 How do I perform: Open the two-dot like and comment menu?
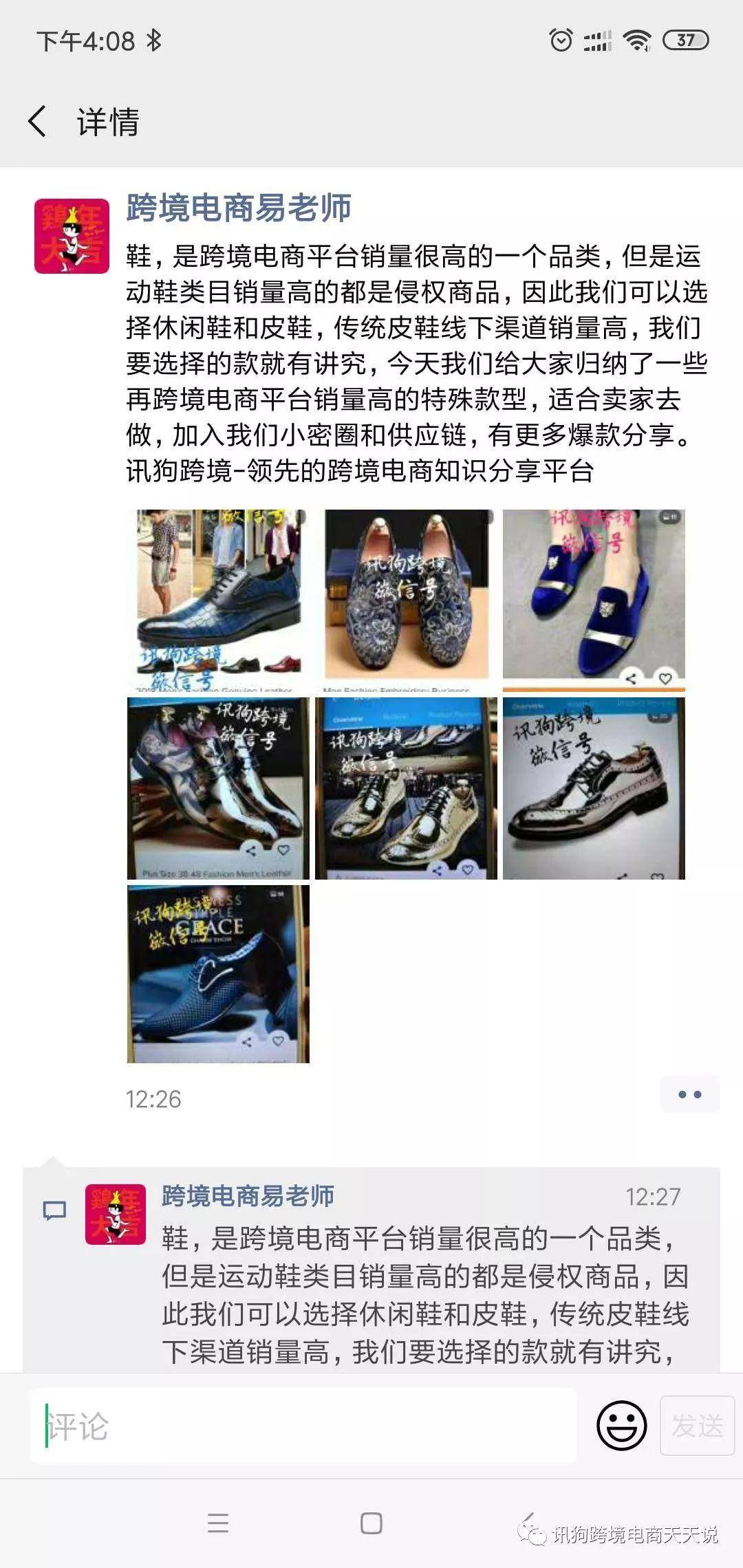point(689,1094)
